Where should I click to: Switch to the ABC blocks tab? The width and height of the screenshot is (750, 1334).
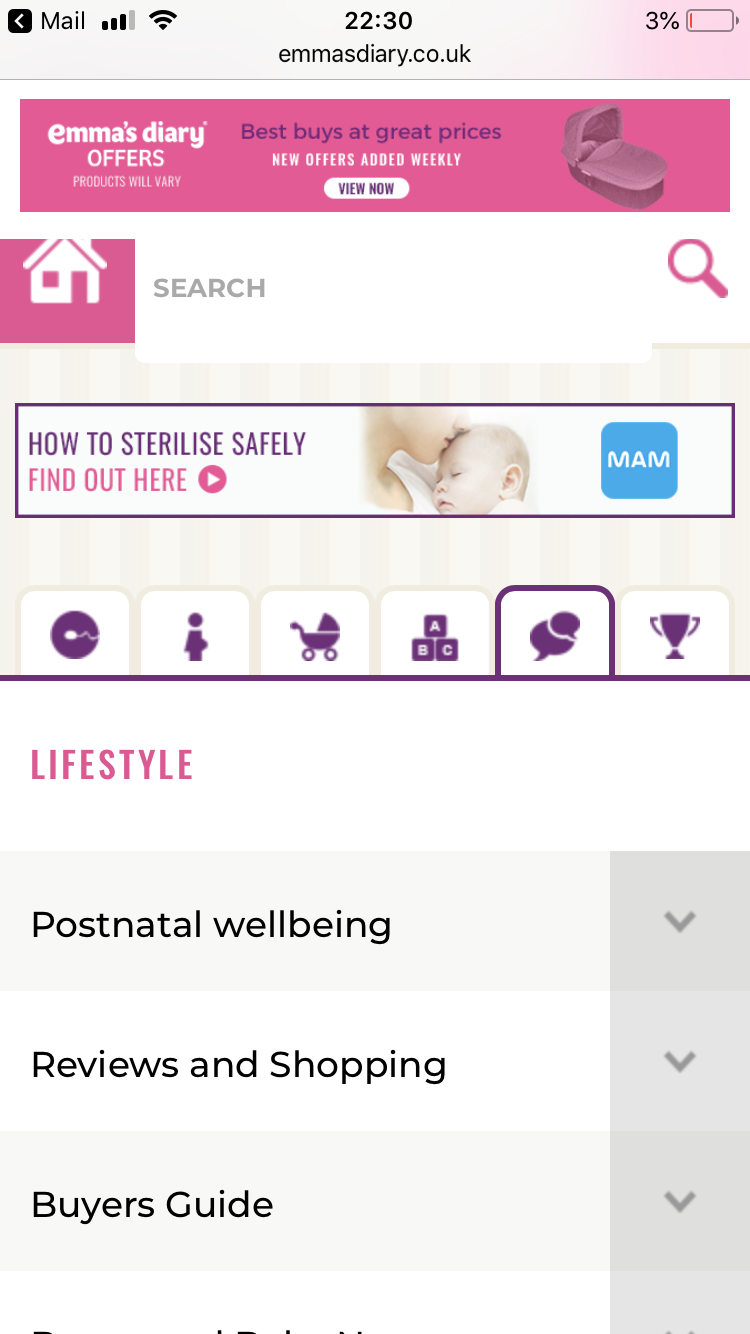click(x=435, y=633)
